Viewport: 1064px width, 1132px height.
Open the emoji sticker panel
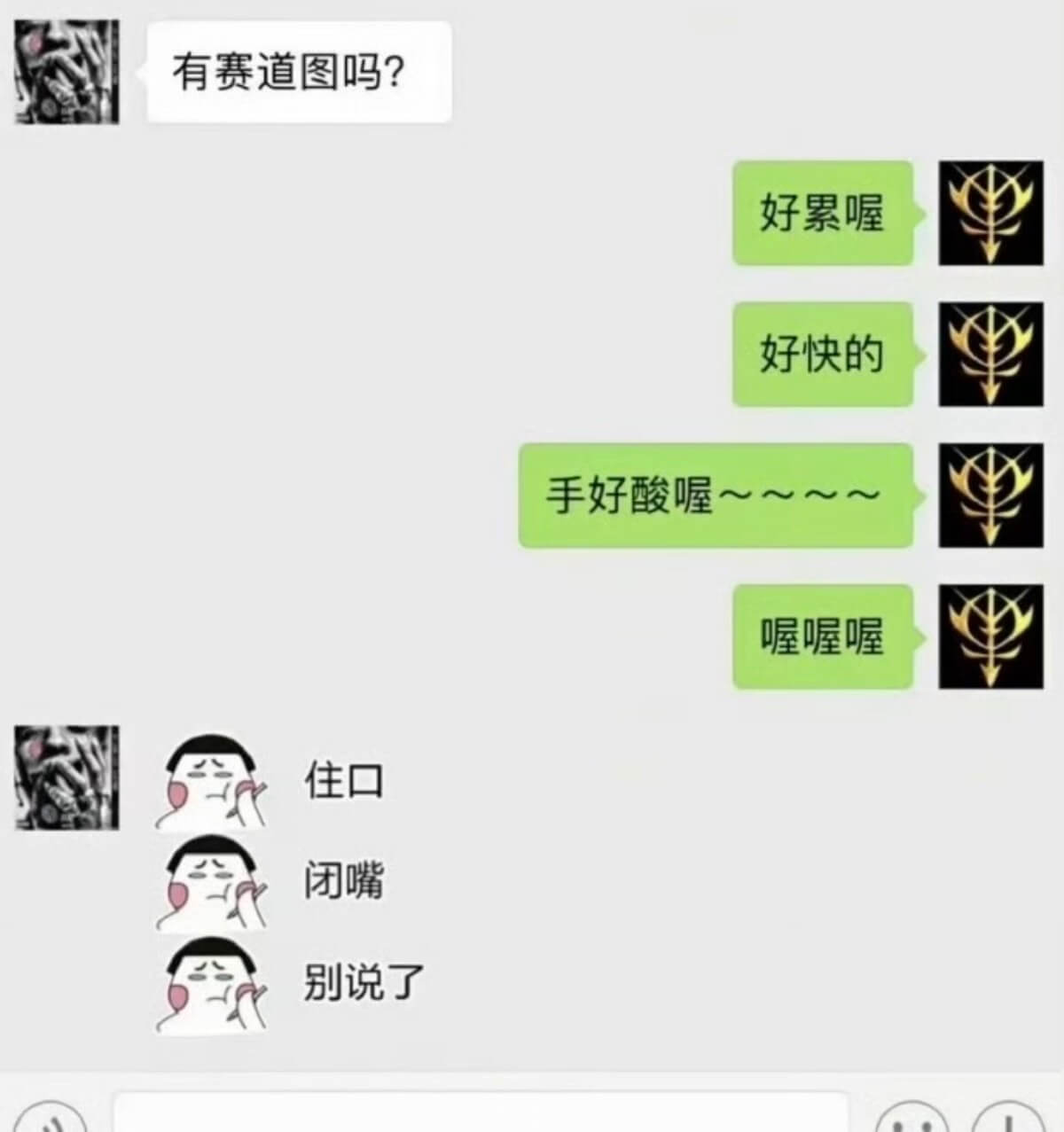(911, 1120)
